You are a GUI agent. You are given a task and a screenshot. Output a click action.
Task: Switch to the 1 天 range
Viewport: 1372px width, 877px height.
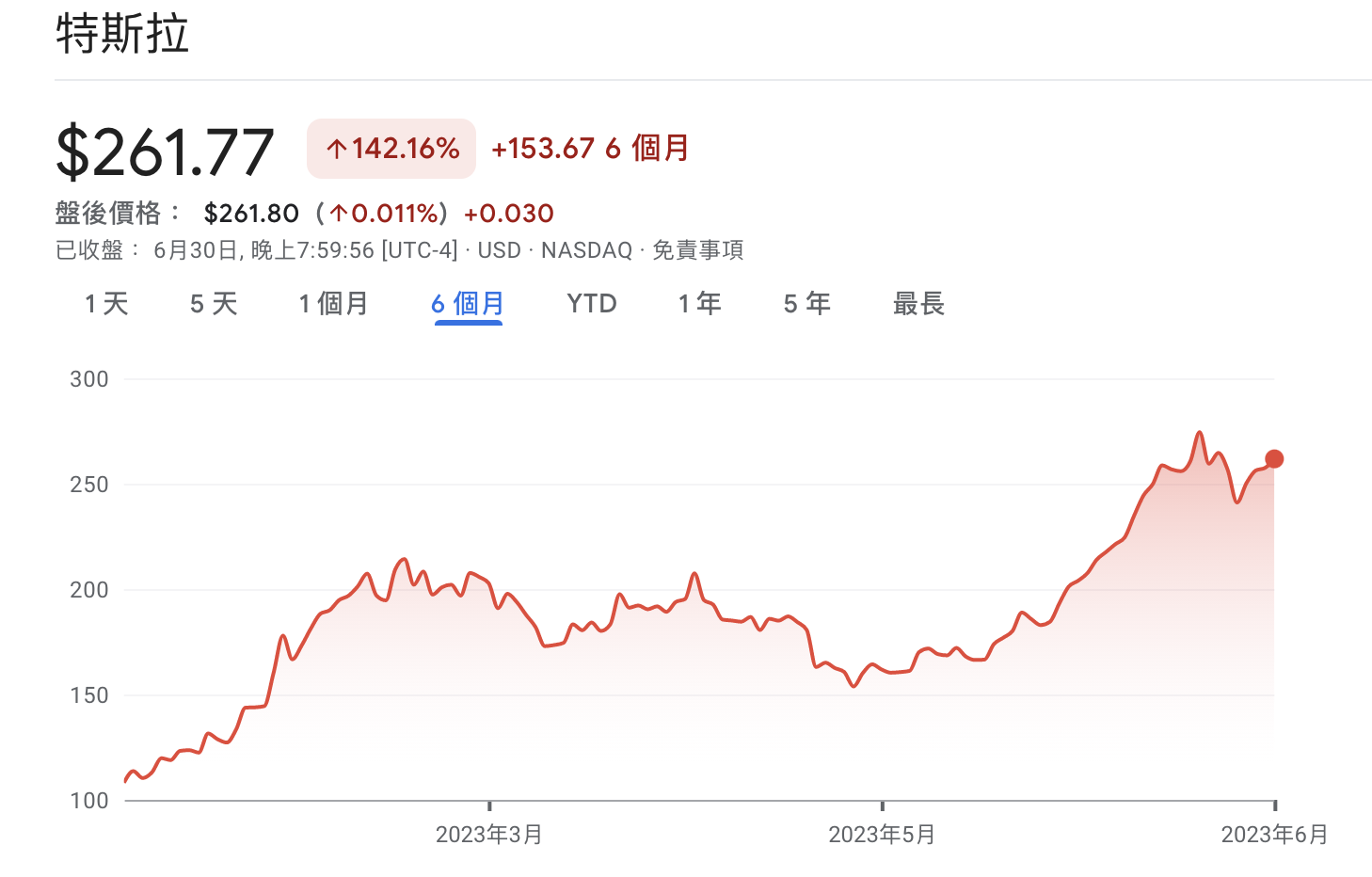pos(106,304)
